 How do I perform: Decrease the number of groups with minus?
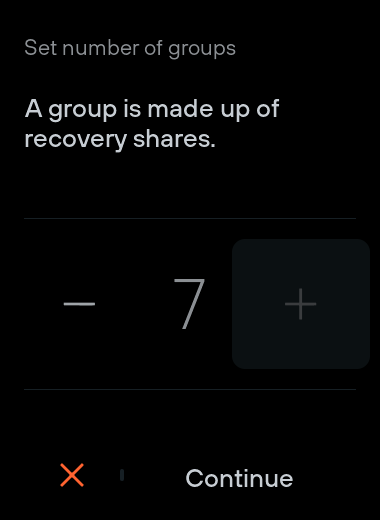click(x=79, y=304)
